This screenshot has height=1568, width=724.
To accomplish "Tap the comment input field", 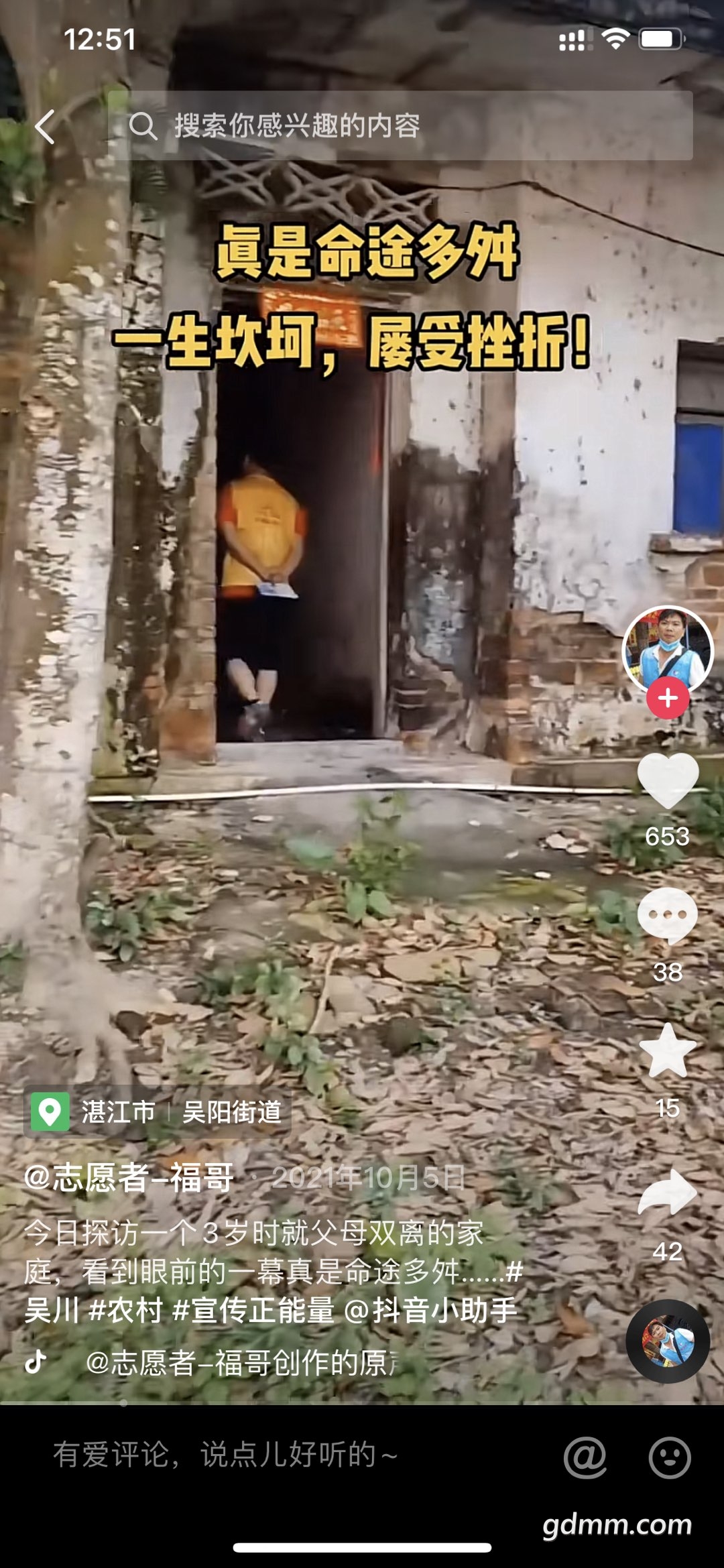I will [x=268, y=1455].
